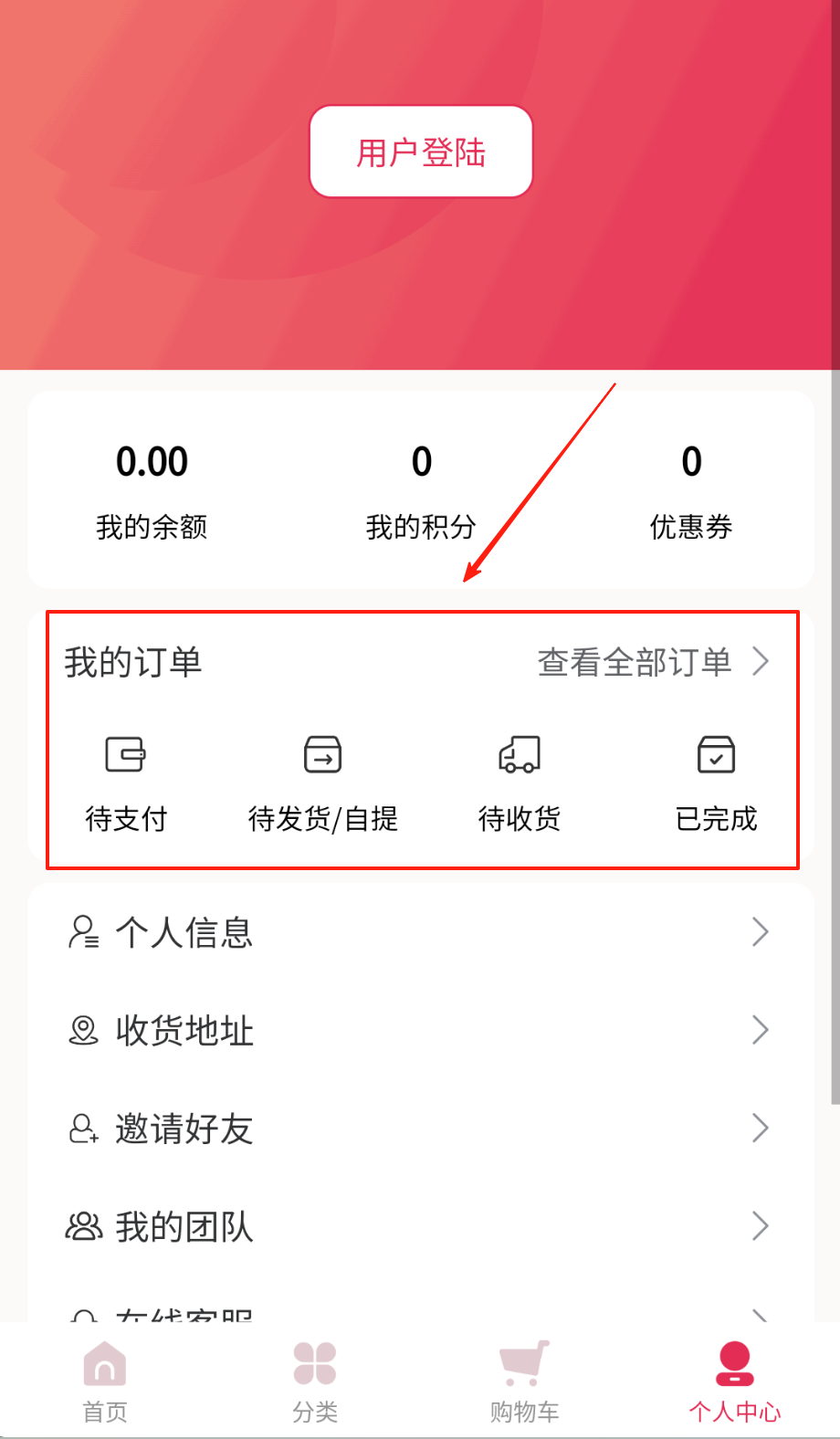Open the 个人信息 row
The height and width of the screenshot is (1439, 840).
pos(420,932)
